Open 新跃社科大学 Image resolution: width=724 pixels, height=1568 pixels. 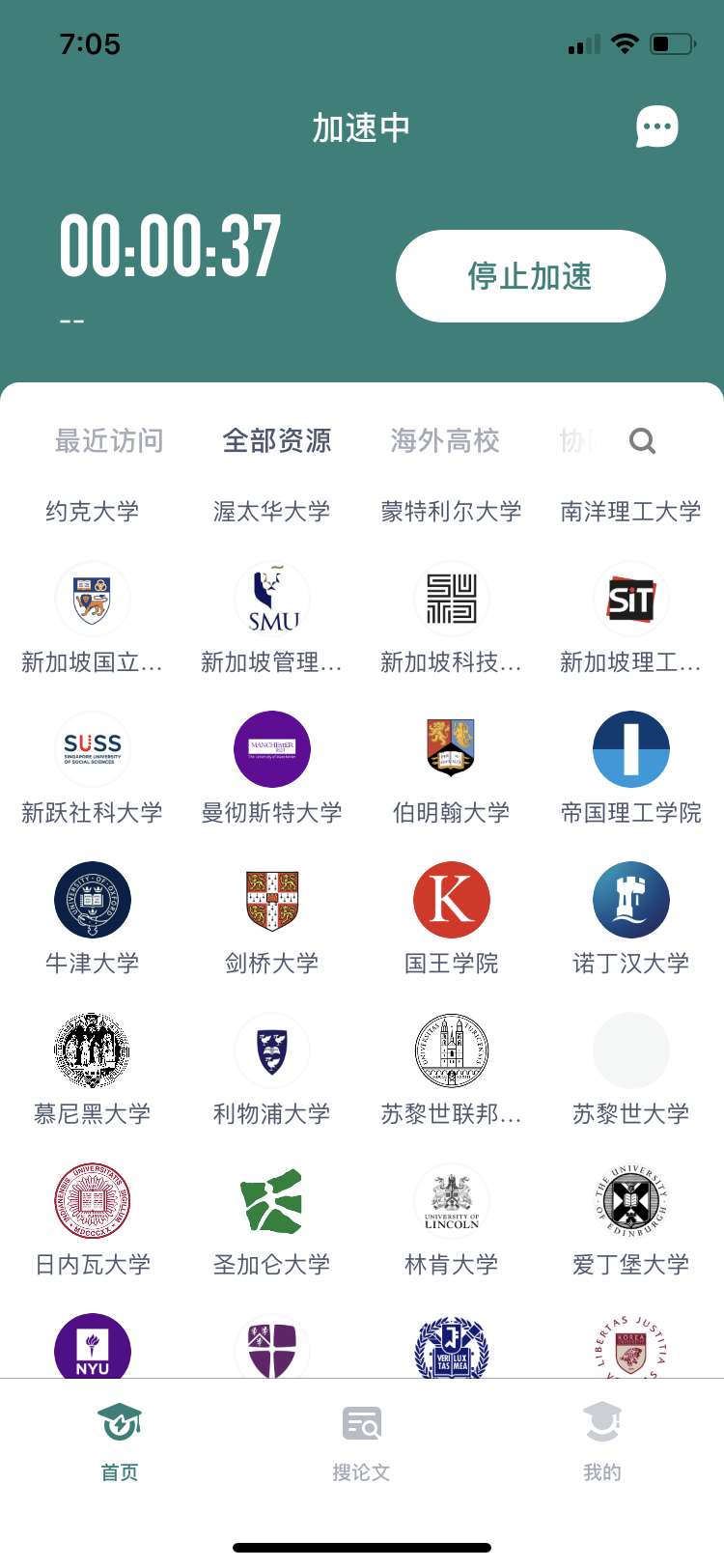93,770
